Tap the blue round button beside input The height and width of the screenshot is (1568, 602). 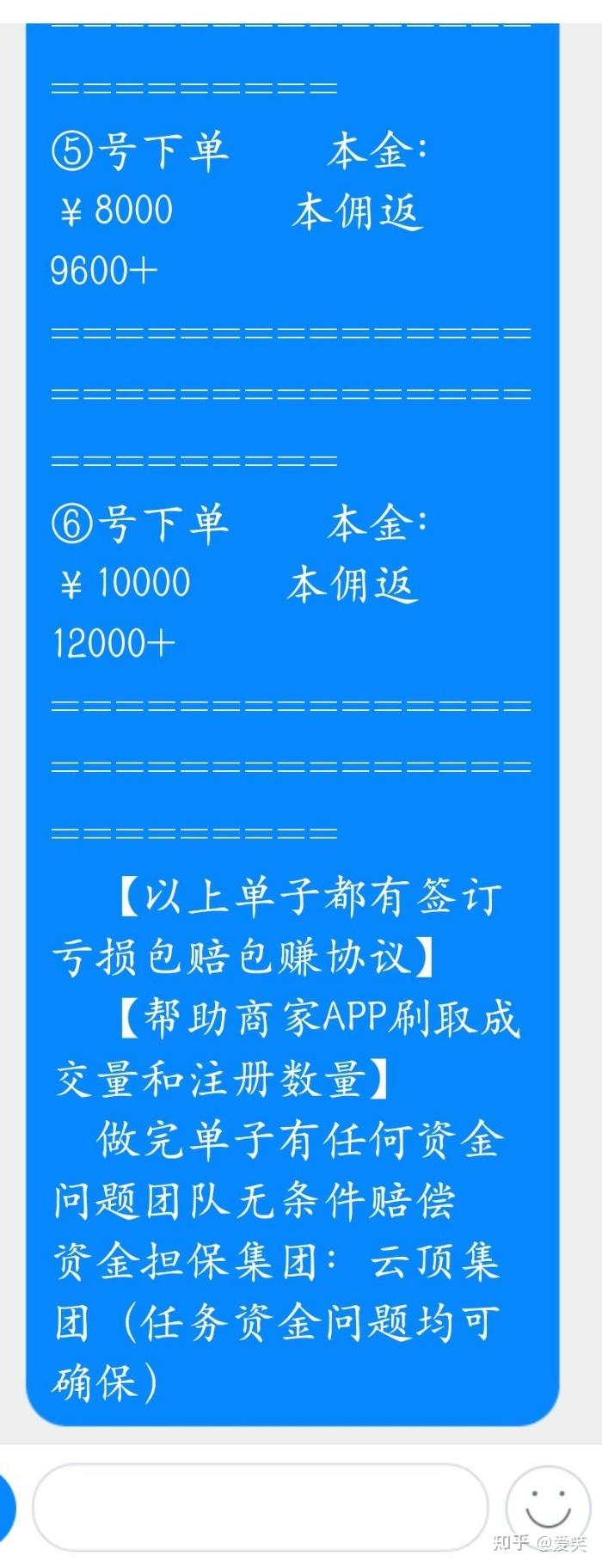pyautogui.click(x=6, y=1507)
